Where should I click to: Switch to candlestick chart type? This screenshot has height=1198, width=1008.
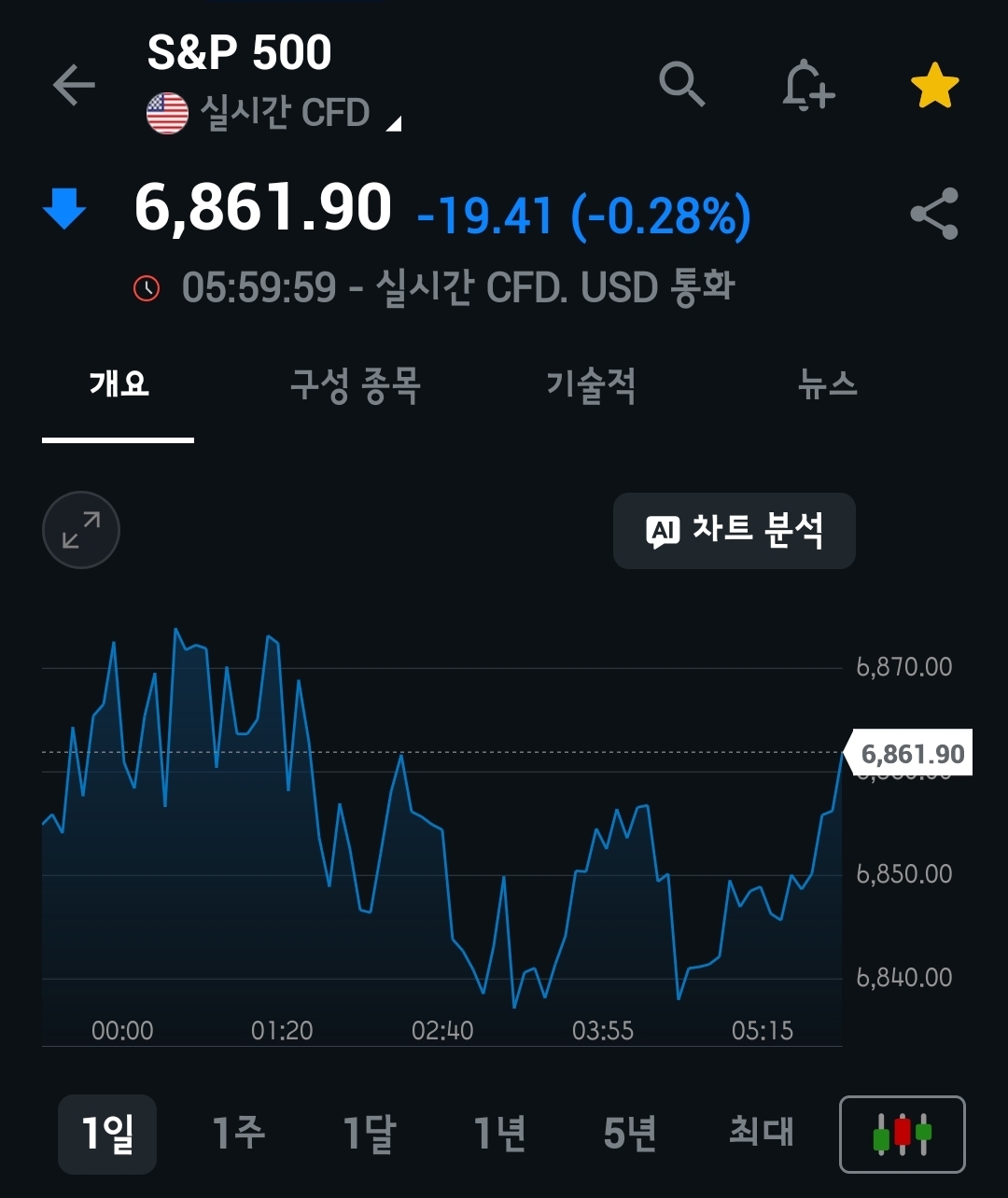tap(903, 1134)
